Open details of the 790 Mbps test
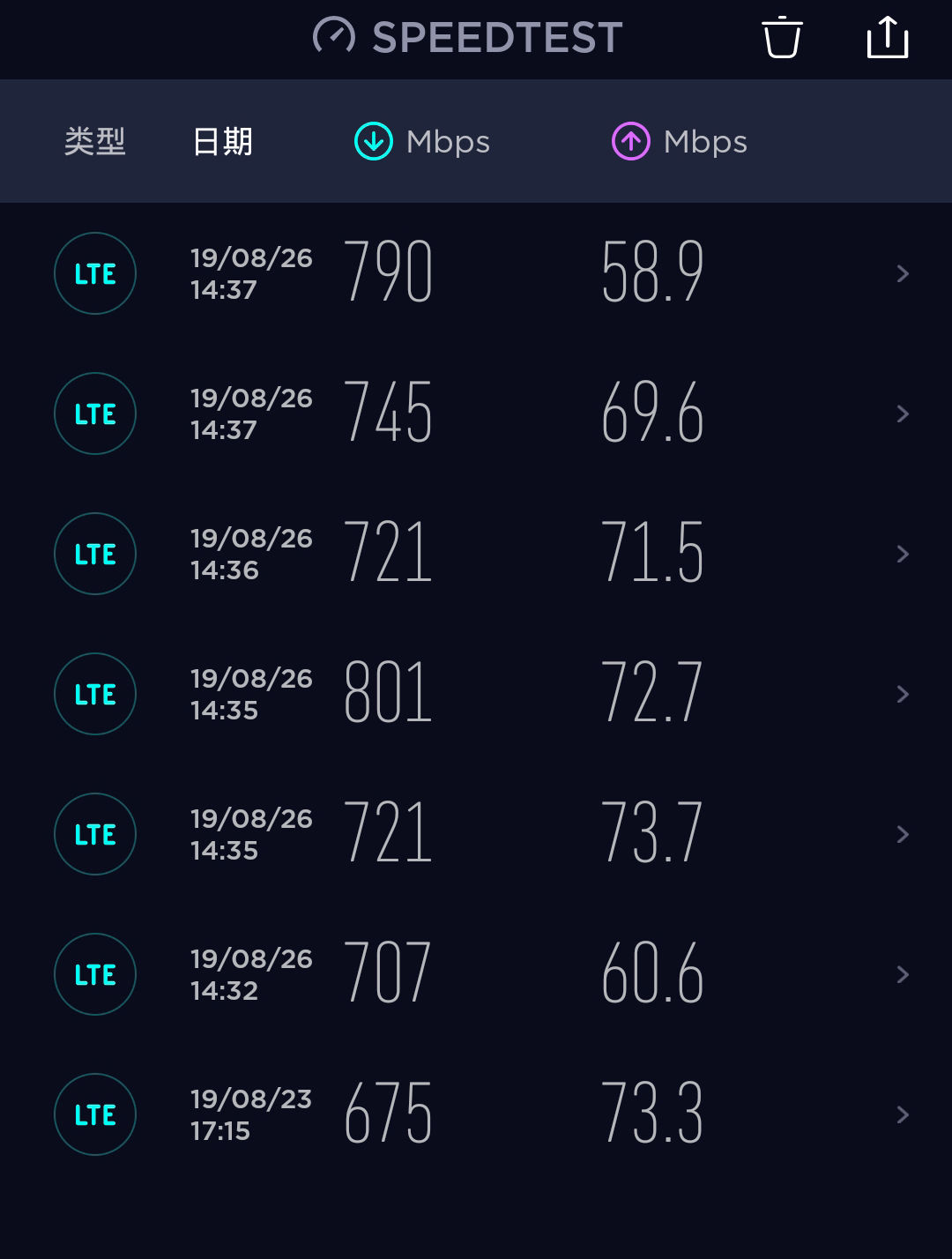 [901, 273]
